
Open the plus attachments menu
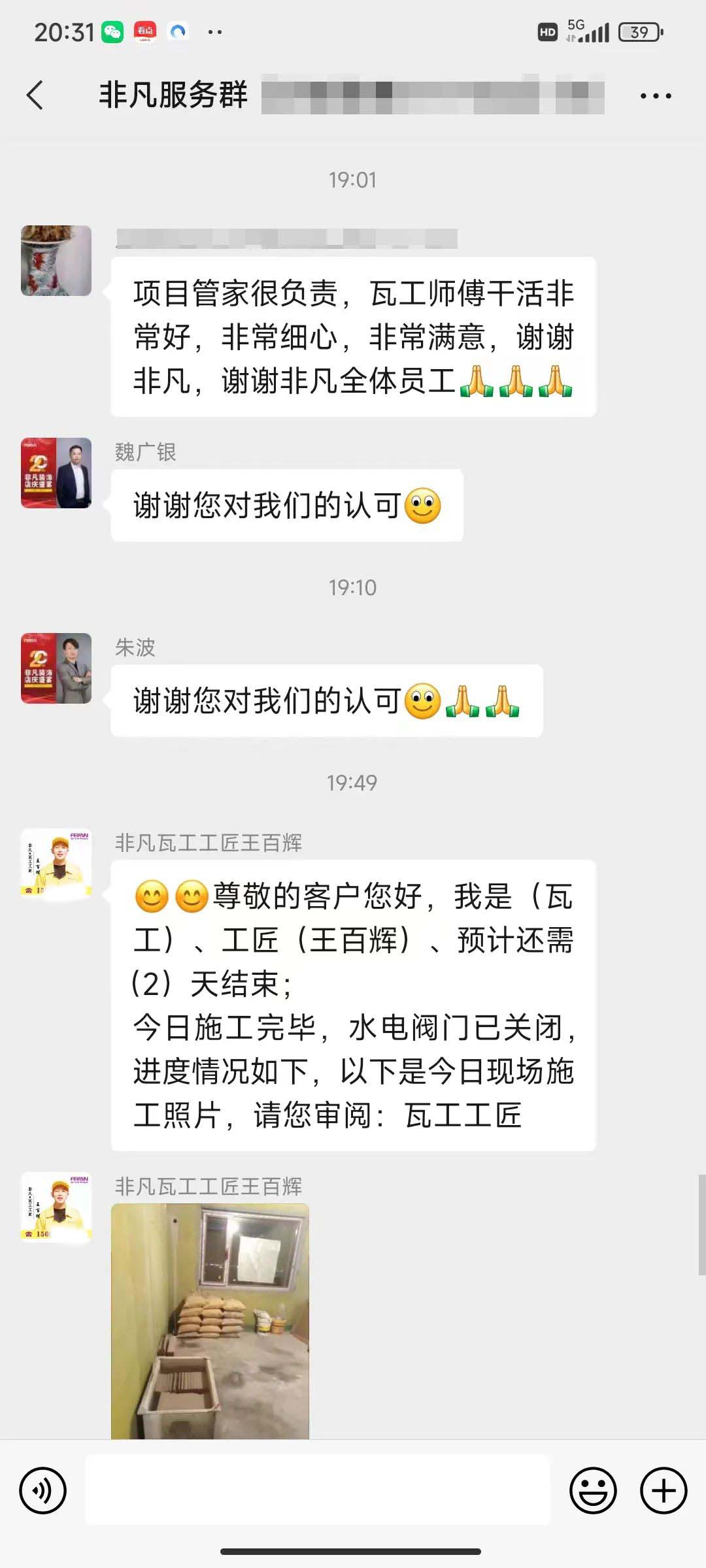[x=664, y=1490]
